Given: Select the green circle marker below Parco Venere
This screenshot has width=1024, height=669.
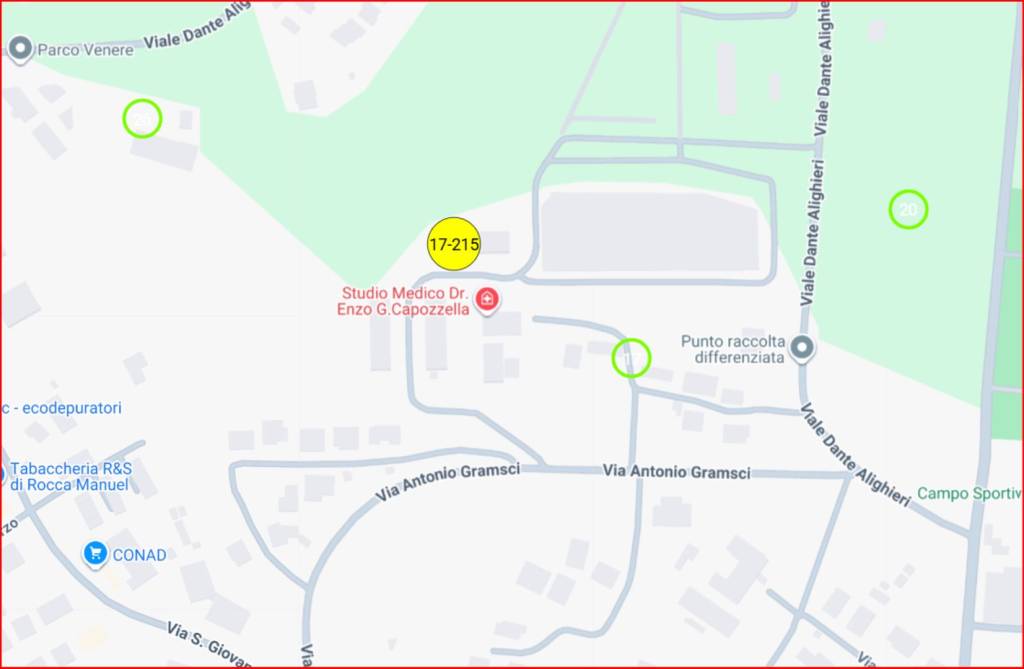Looking at the screenshot, I should [x=142, y=119].
